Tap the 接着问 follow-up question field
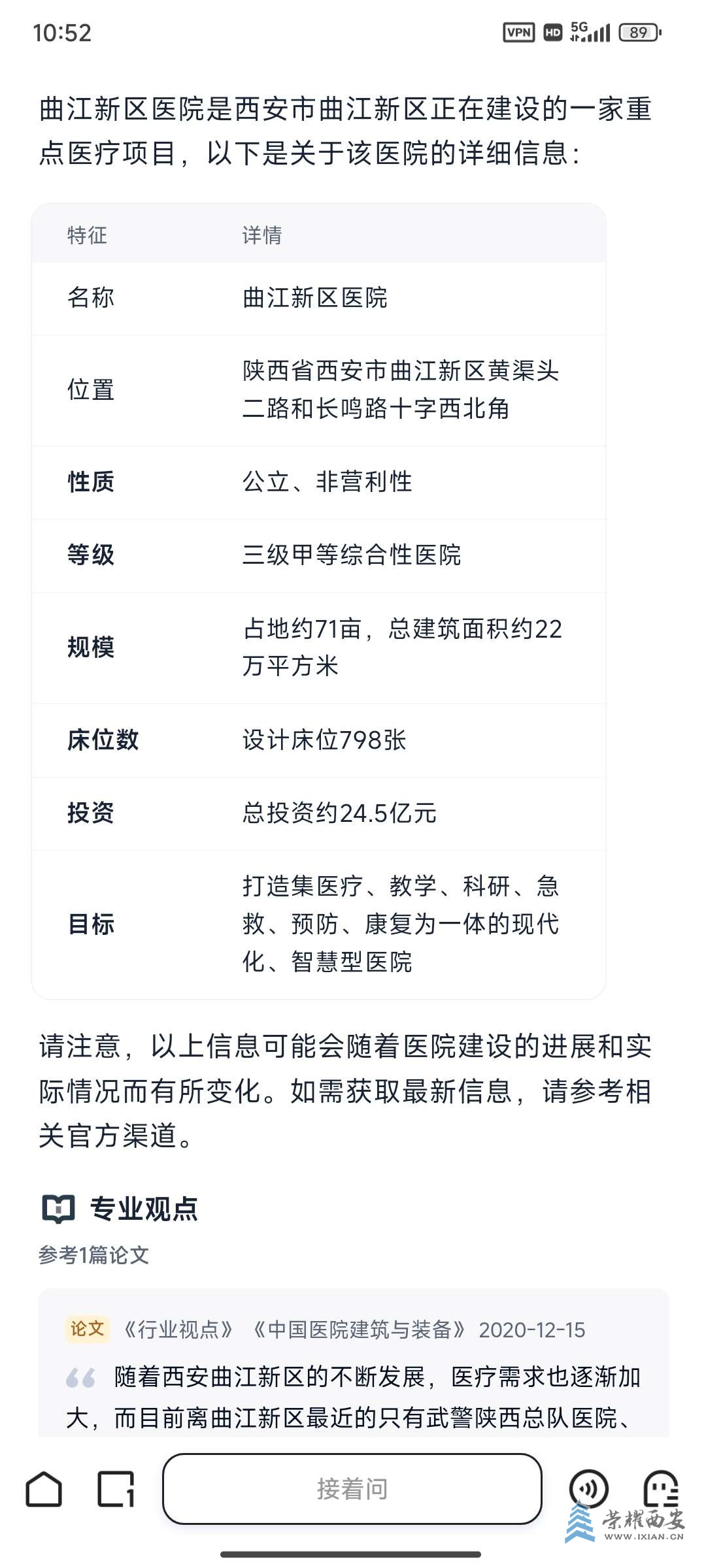 pos(352,1490)
